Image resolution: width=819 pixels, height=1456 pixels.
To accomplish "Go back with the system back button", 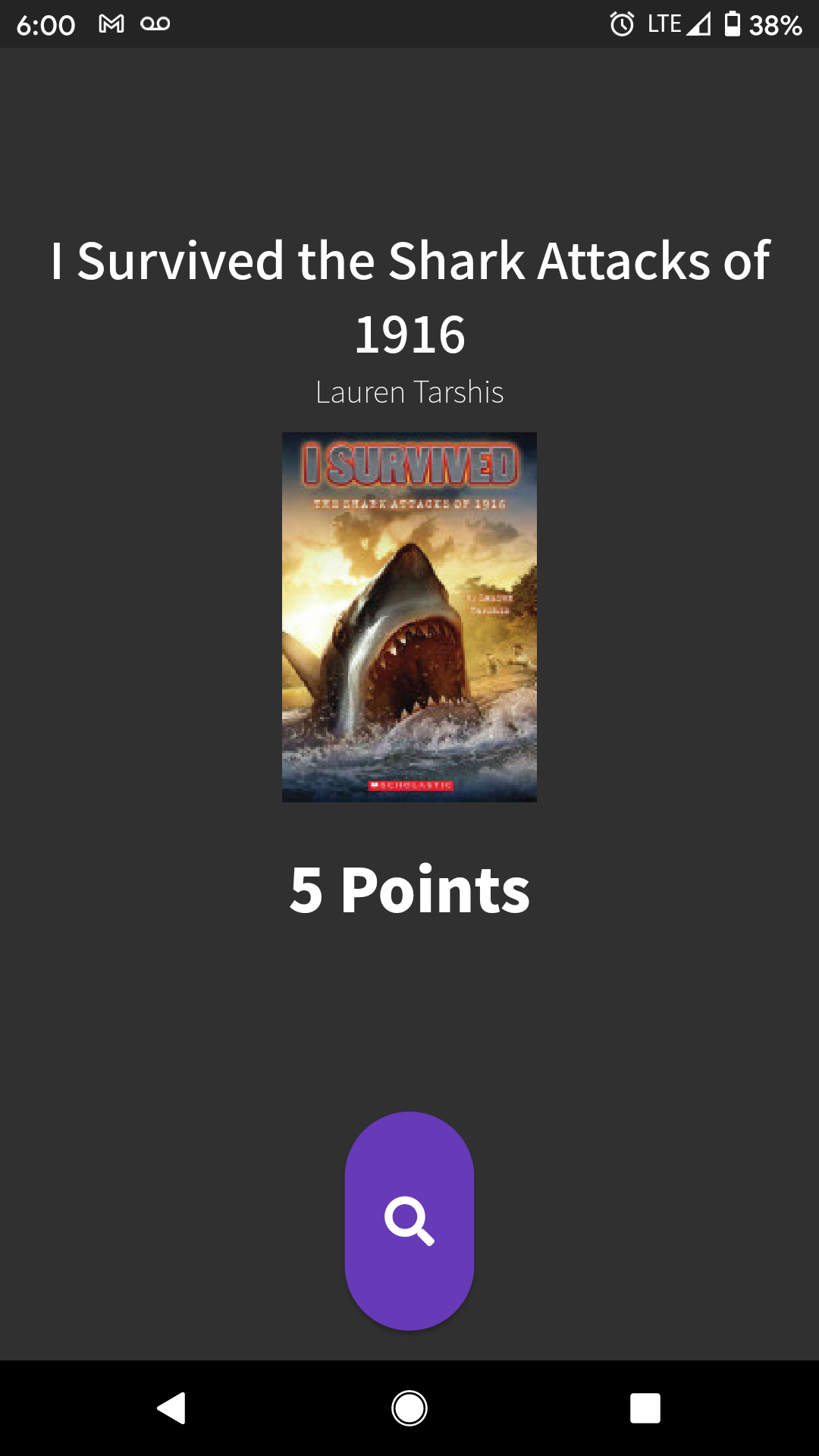I will point(172,1408).
